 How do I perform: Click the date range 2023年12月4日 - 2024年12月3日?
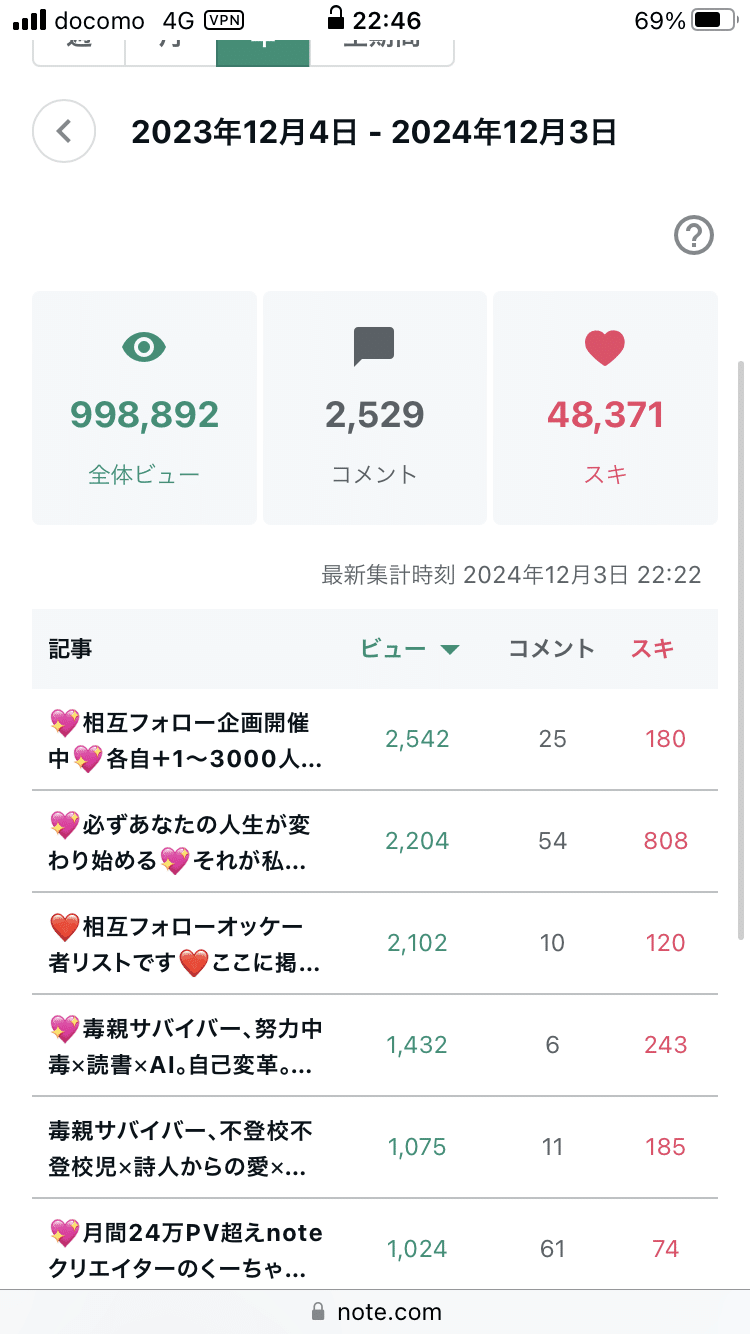[x=375, y=131]
